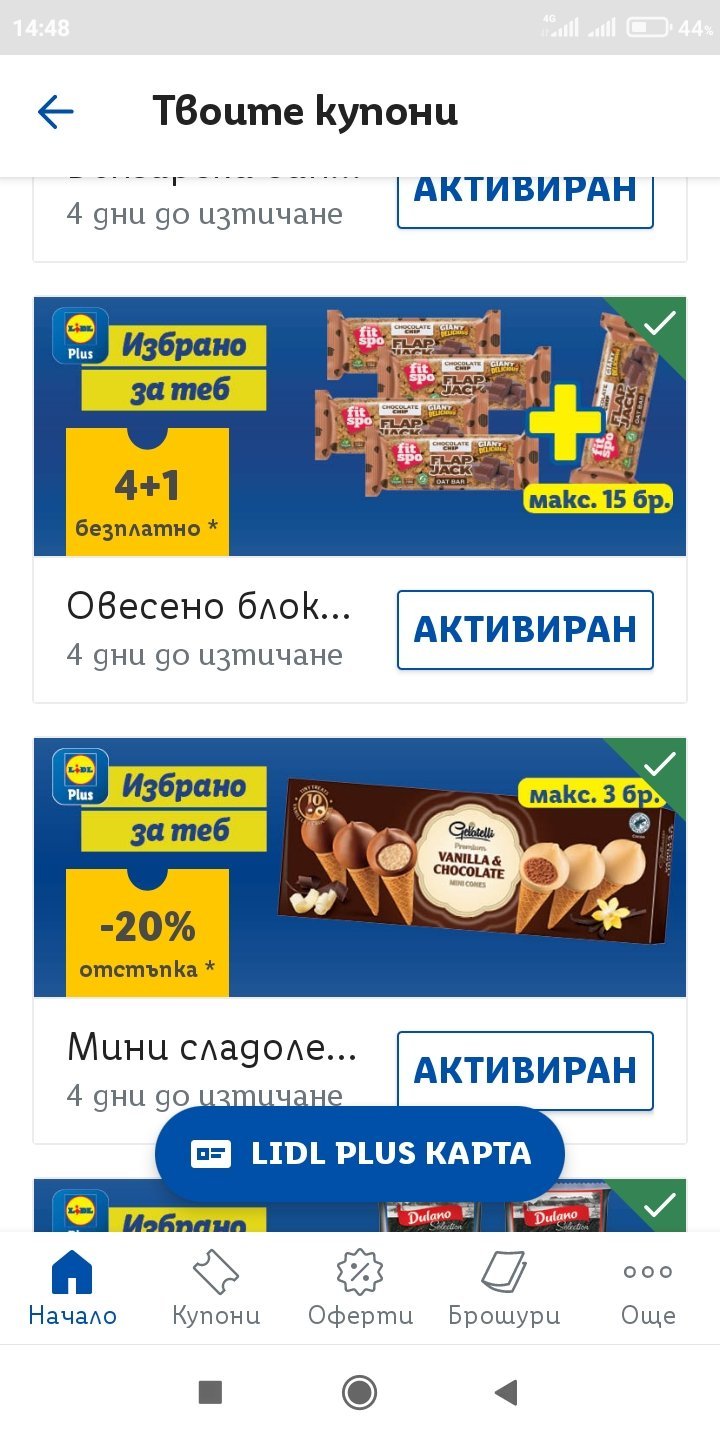The width and height of the screenshot is (720, 1440).
Task: Switch to the Начало tab
Action: click(72, 1288)
